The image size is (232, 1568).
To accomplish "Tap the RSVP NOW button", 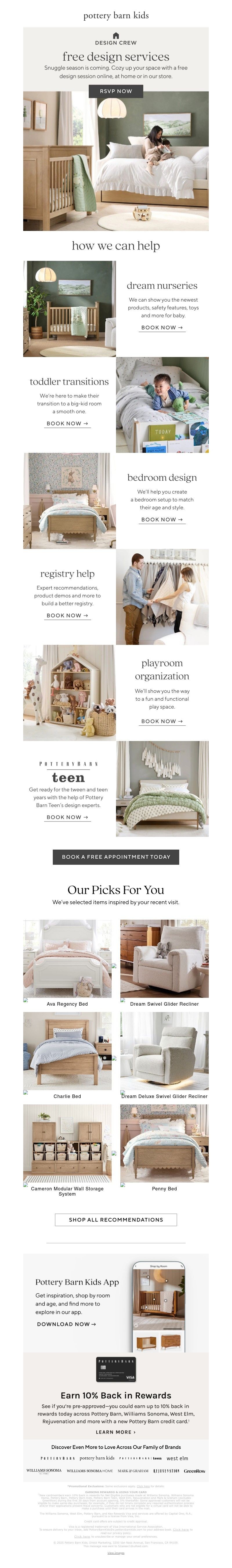I will point(115,91).
